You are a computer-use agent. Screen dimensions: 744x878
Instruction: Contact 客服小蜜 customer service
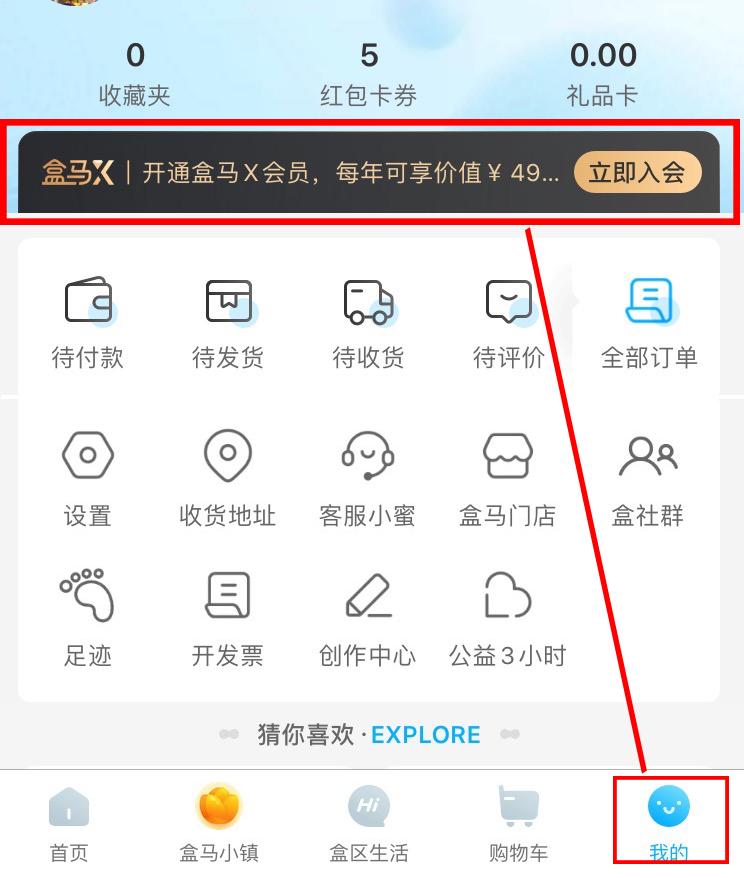tap(368, 480)
